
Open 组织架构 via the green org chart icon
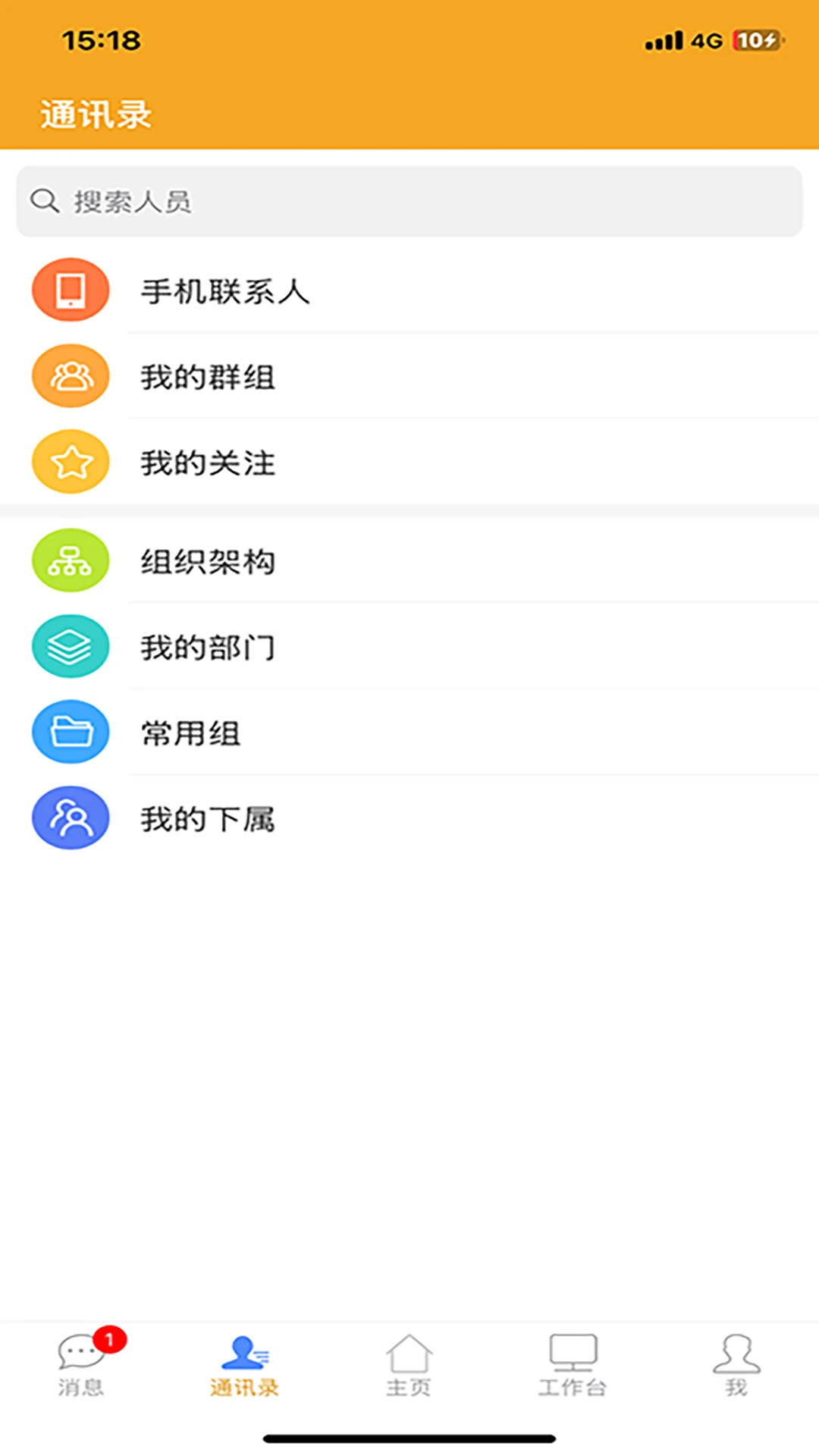(x=71, y=561)
